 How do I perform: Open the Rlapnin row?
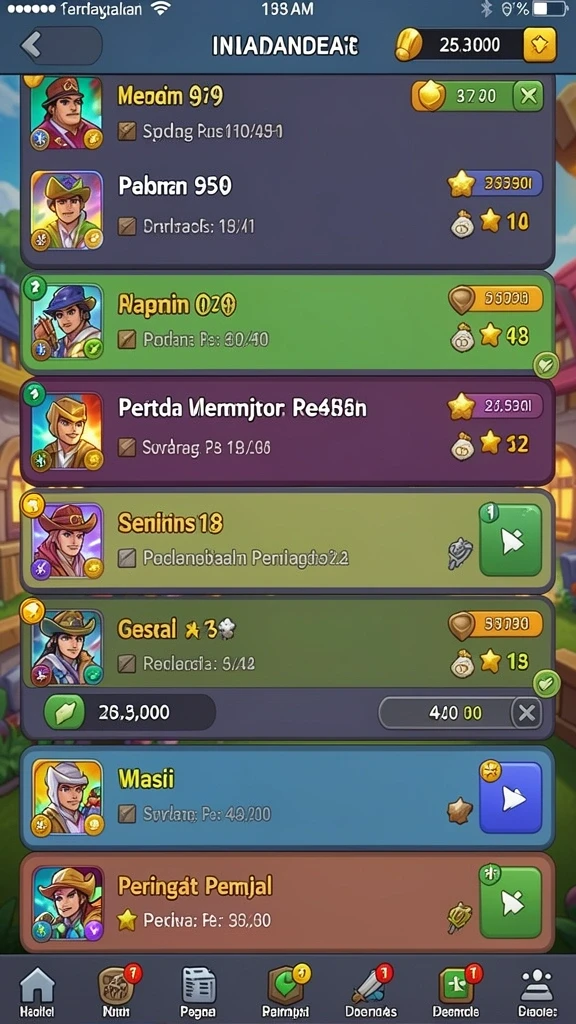coord(287,322)
